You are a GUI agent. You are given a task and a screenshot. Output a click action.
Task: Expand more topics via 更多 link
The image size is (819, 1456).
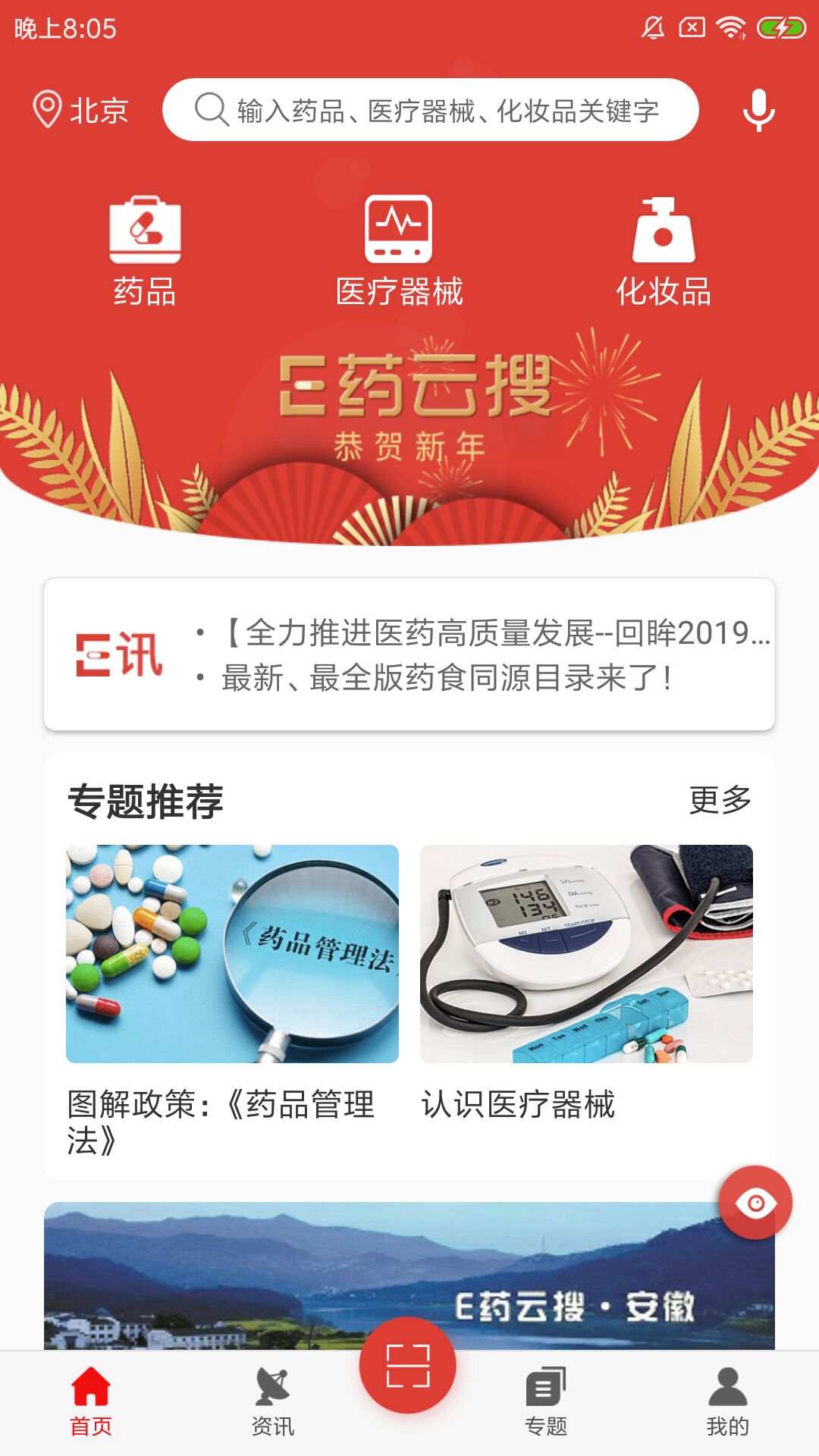click(x=720, y=801)
